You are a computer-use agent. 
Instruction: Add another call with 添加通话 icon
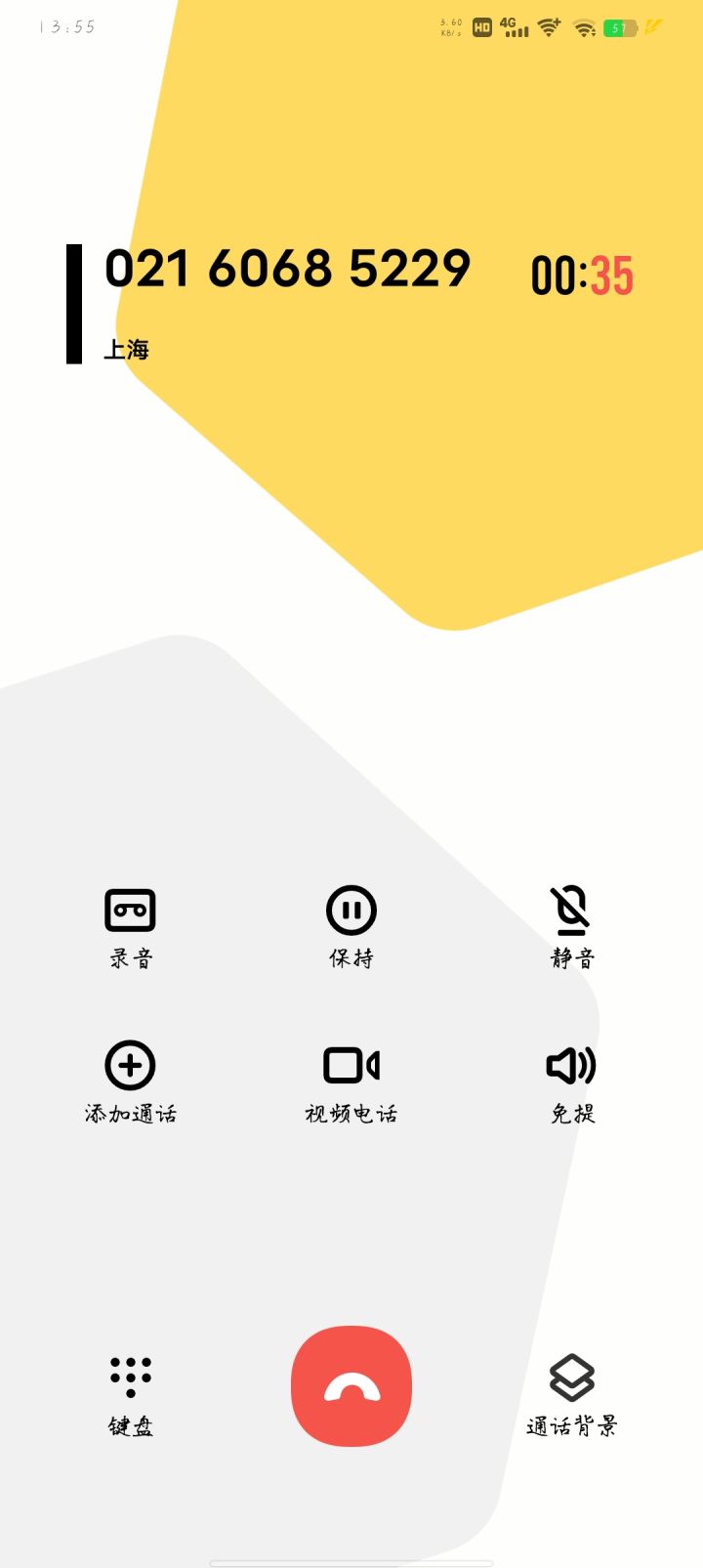coord(130,1065)
